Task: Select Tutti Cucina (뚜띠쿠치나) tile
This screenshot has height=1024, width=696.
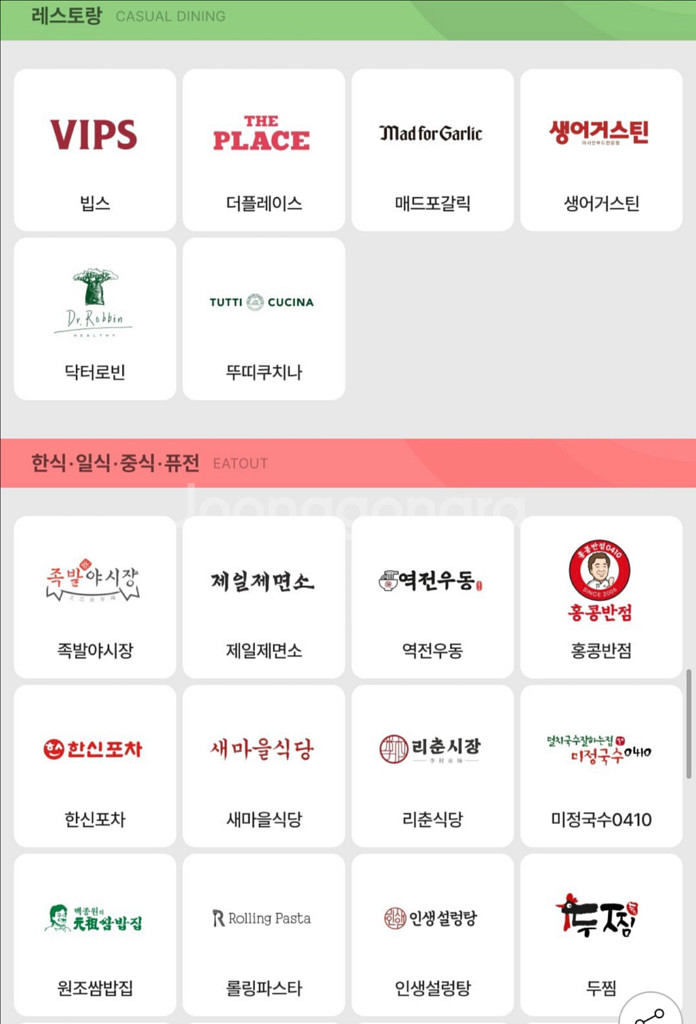Action: pyautogui.click(x=263, y=318)
